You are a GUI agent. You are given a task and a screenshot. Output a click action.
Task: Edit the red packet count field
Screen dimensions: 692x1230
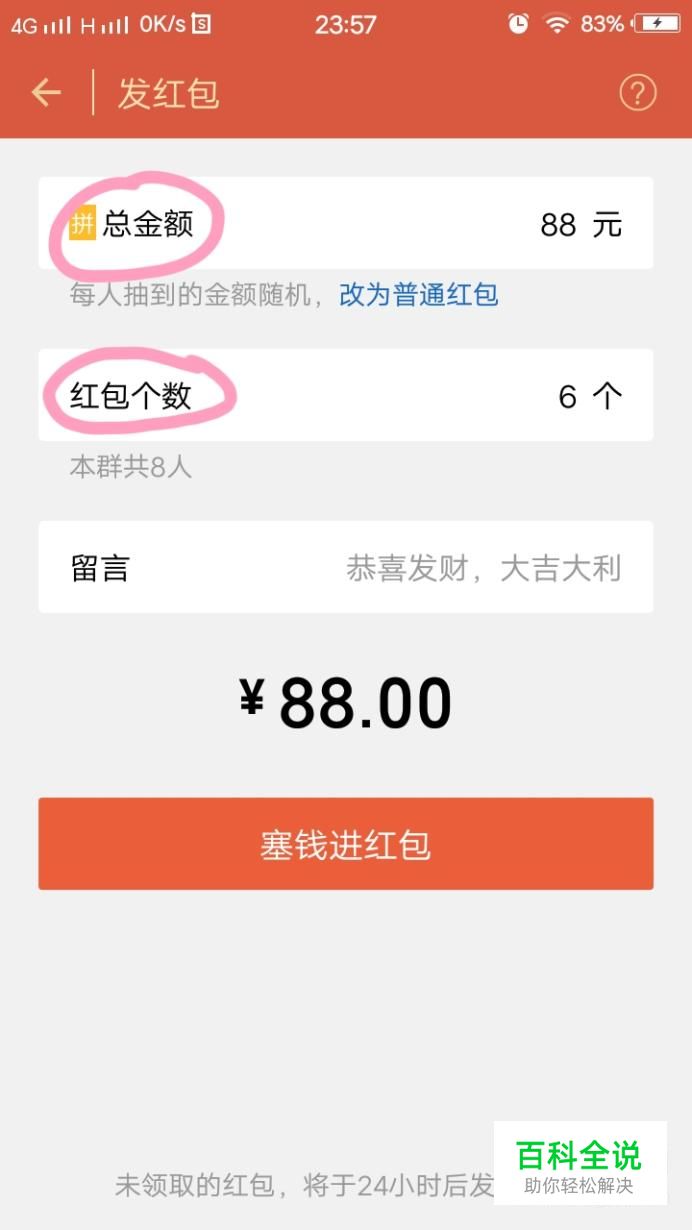[x=346, y=395]
